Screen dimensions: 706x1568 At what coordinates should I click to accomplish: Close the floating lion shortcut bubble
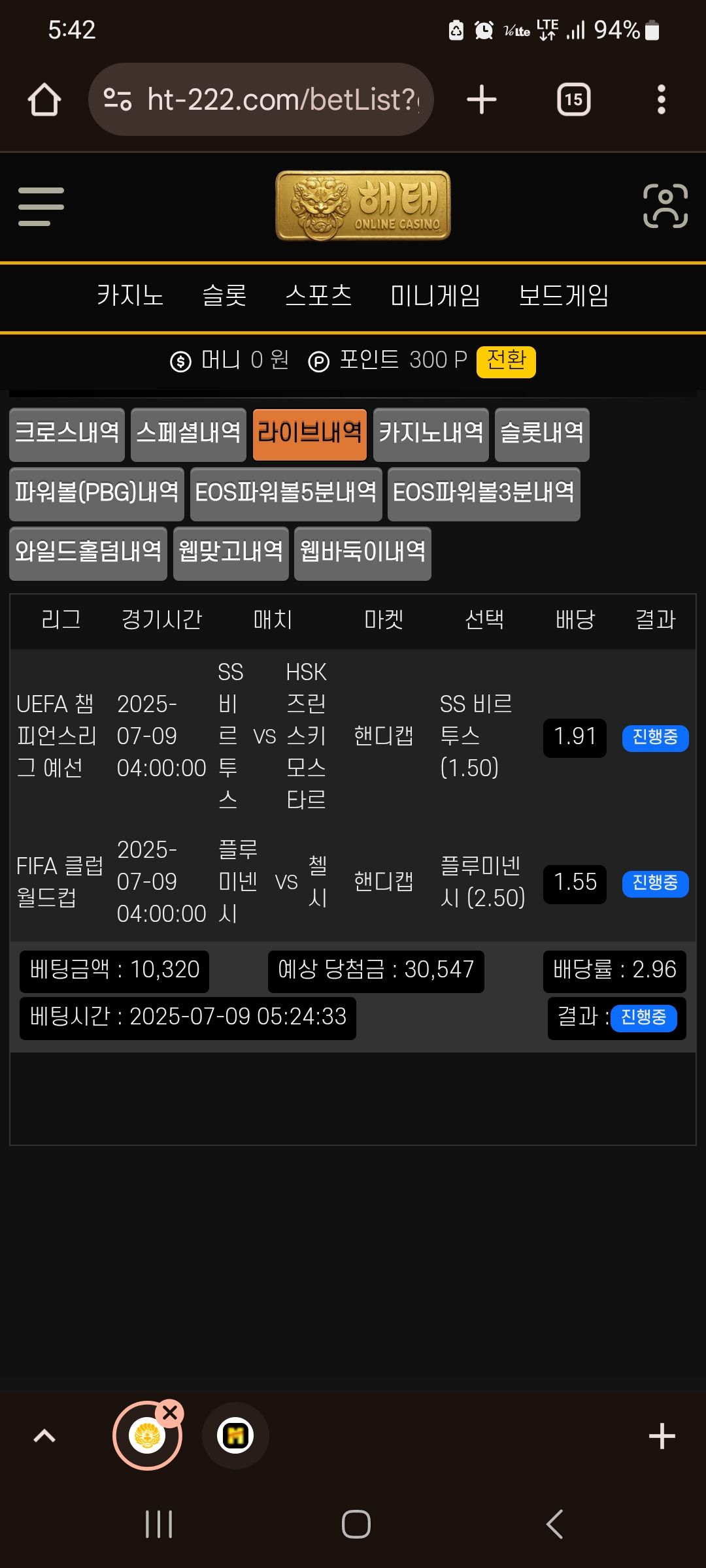point(170,1414)
